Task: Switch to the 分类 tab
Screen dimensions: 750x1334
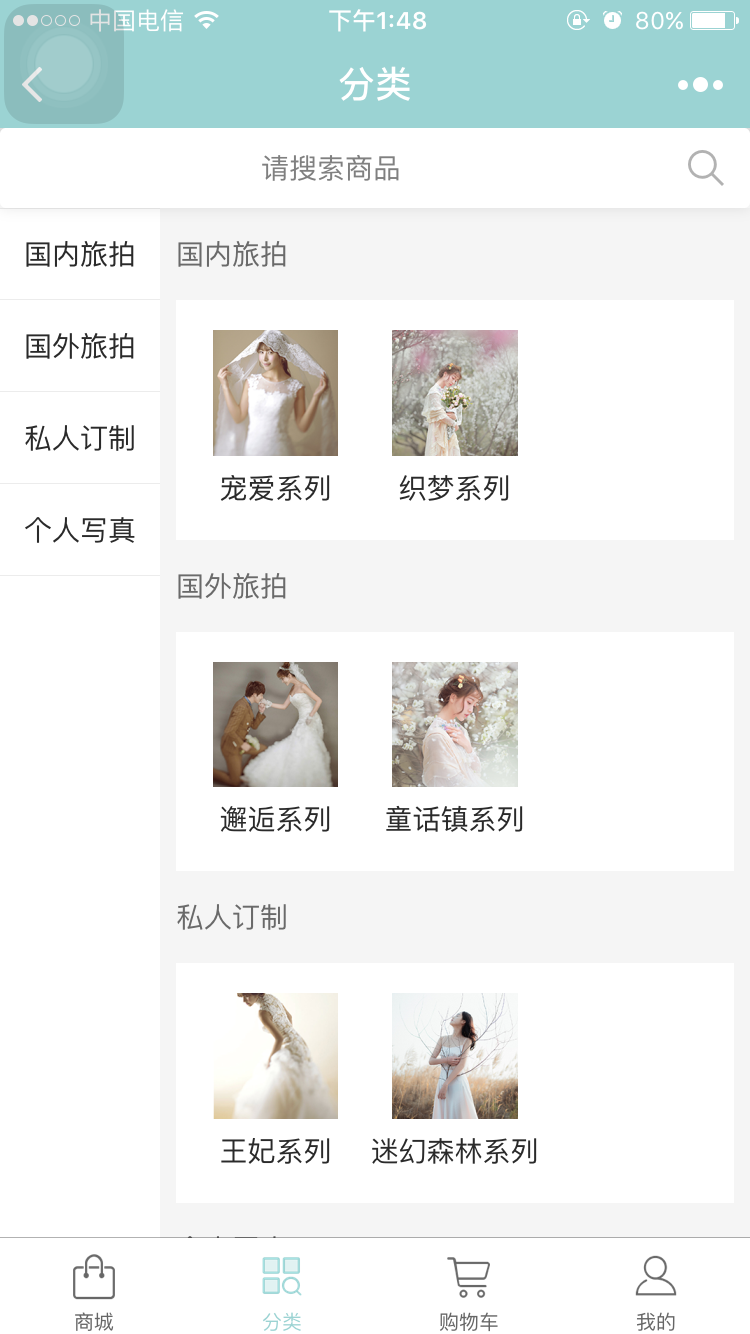Action: click(281, 1290)
